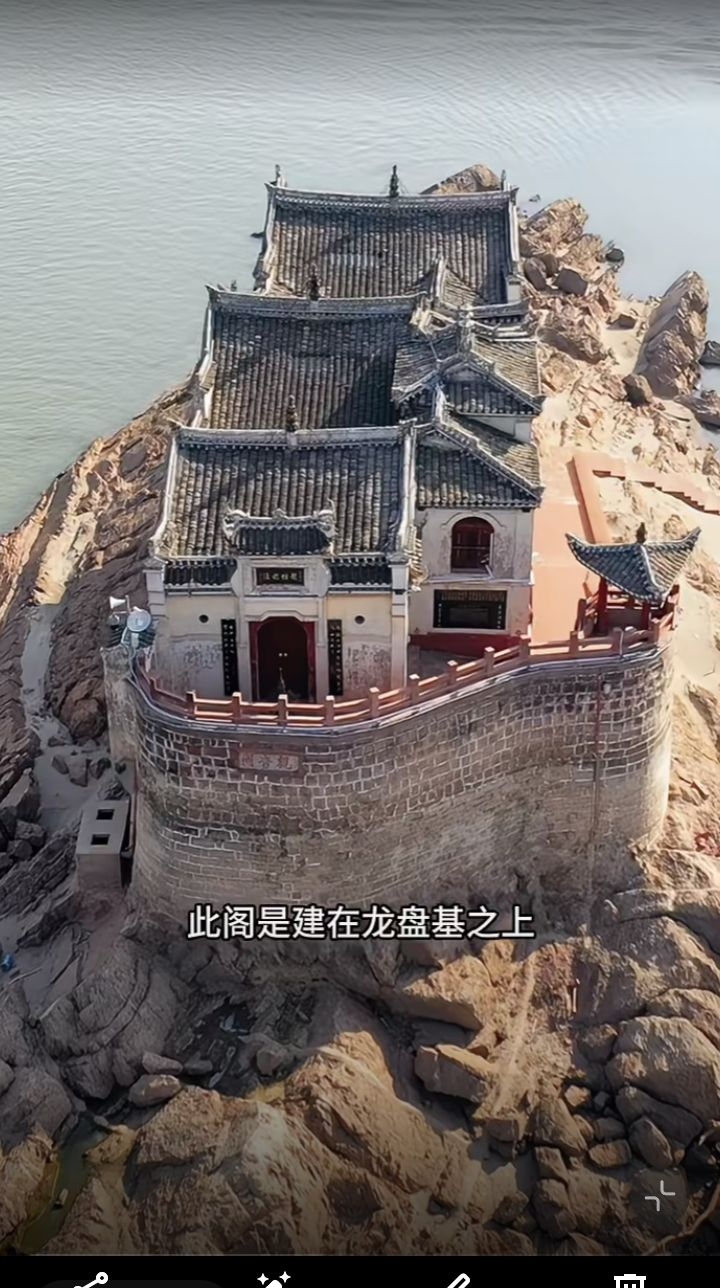Delete this photo using the trash icon
This screenshot has height=1288, width=720.
click(x=629, y=1281)
